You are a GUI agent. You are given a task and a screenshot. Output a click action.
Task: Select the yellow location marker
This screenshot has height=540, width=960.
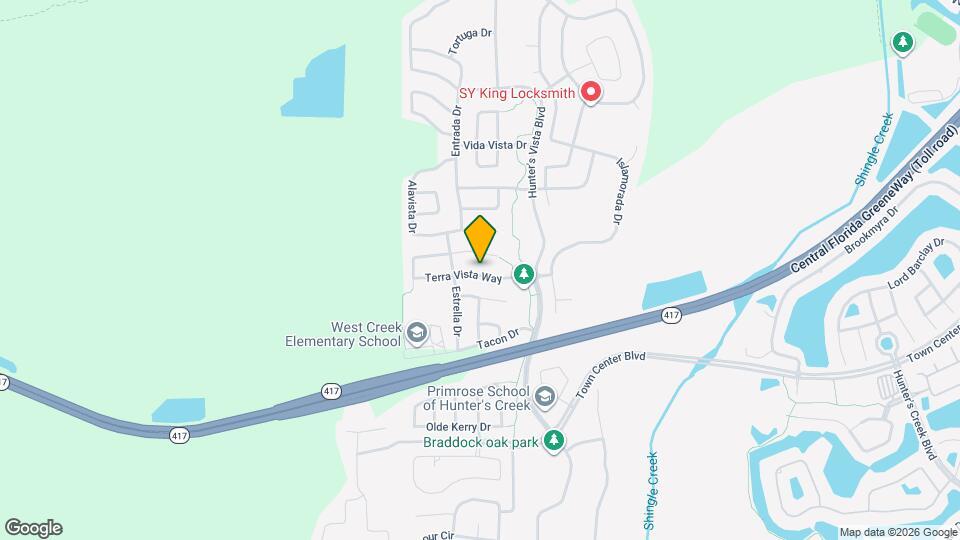click(x=481, y=239)
